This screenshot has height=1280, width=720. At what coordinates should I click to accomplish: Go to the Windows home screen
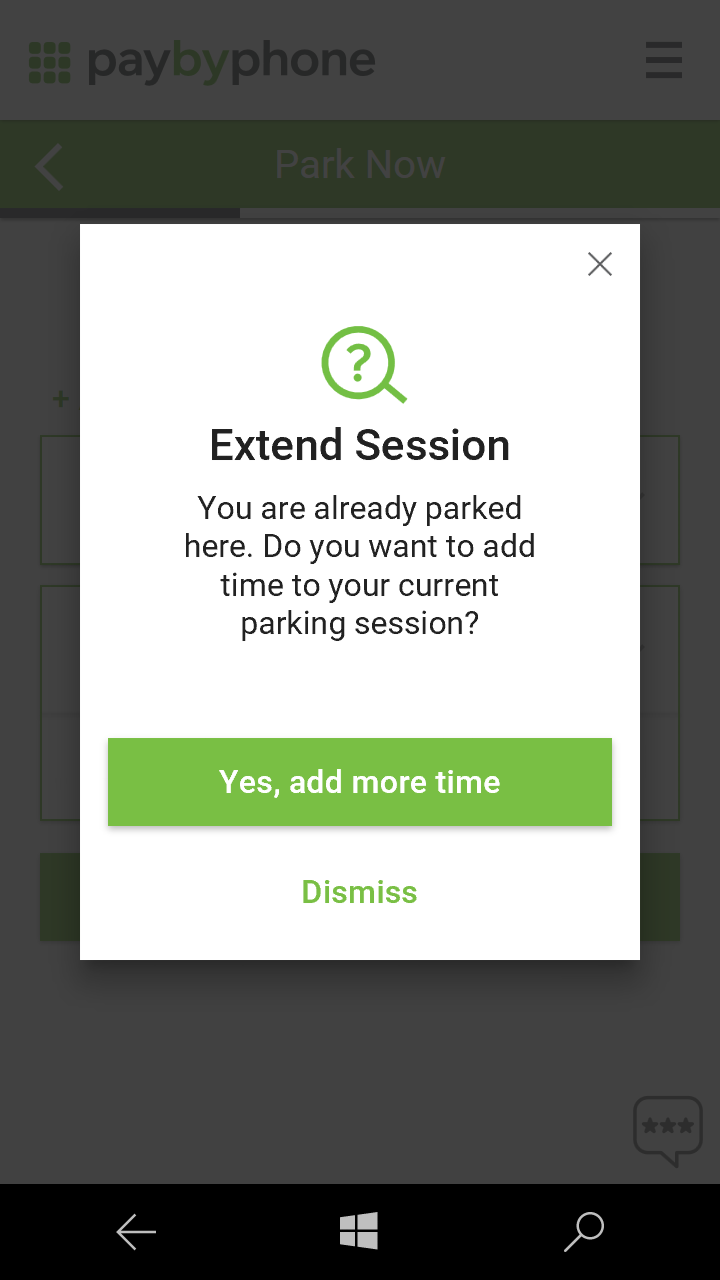click(x=359, y=1231)
